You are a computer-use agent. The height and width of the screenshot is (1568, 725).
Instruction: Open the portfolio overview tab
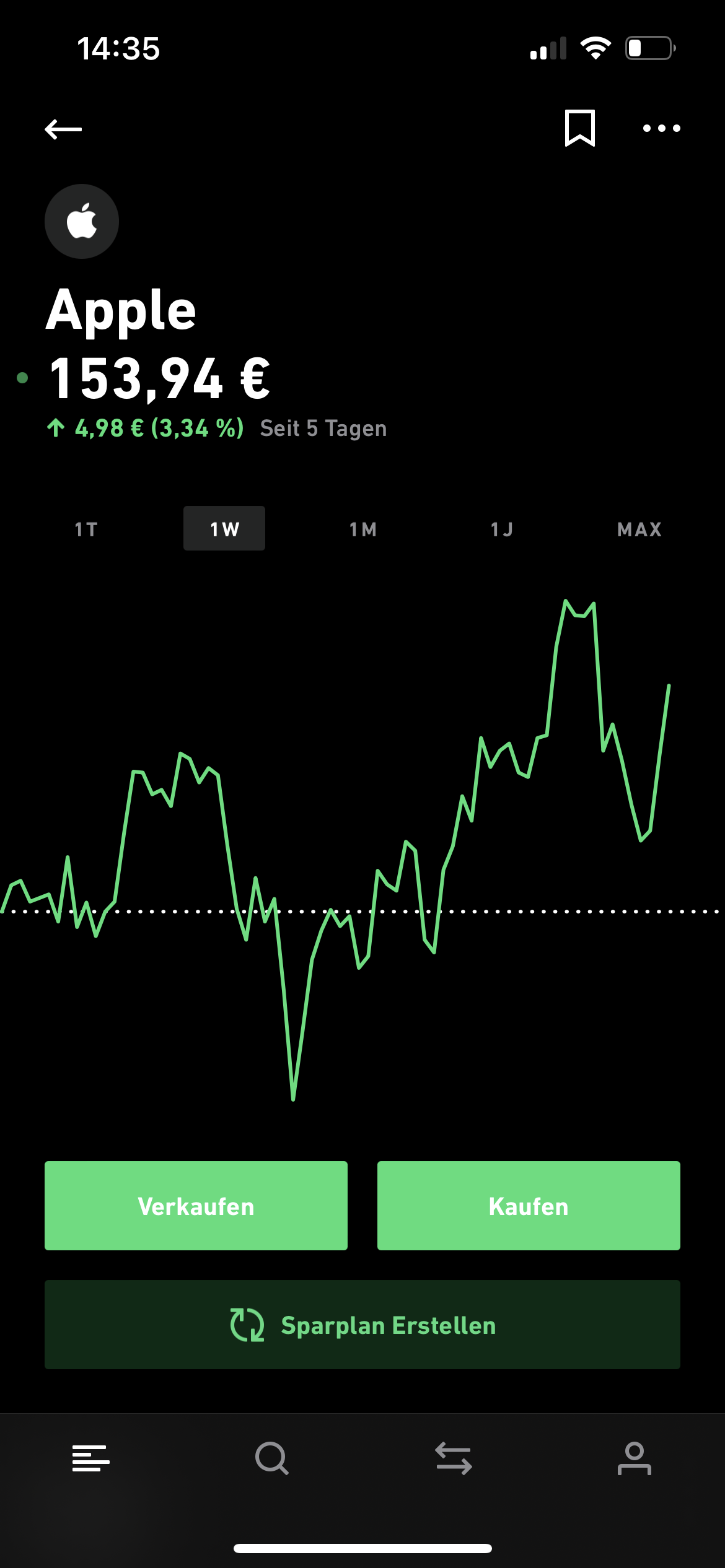pyautogui.click(x=90, y=1458)
